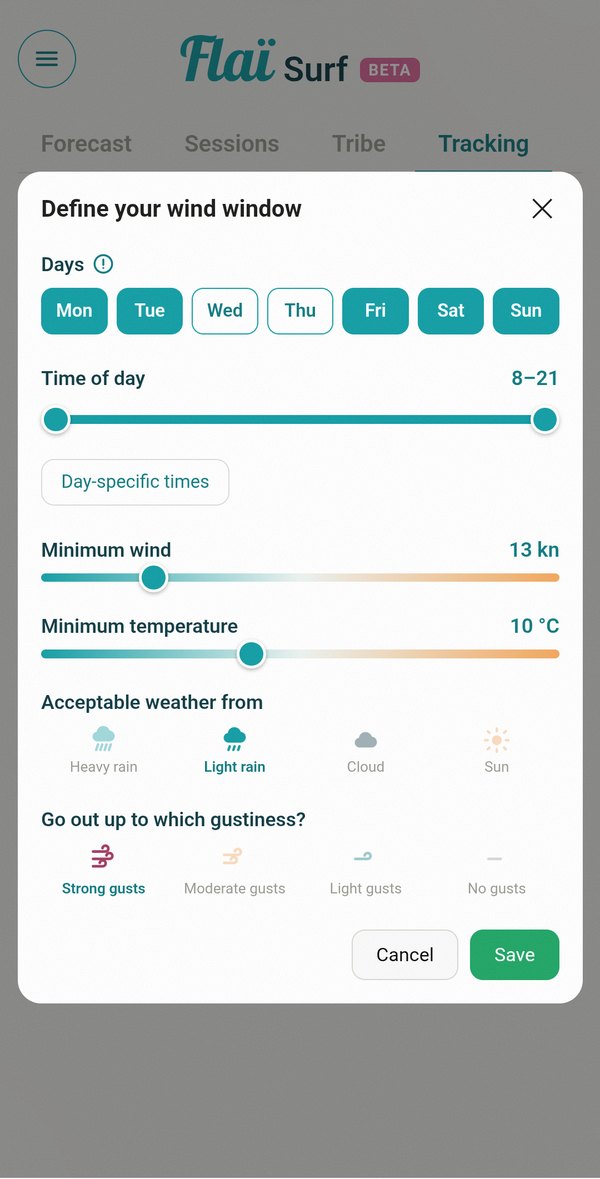600x1179 pixels.
Task: Tap the Minimum temperature slider track
Action: (300, 653)
